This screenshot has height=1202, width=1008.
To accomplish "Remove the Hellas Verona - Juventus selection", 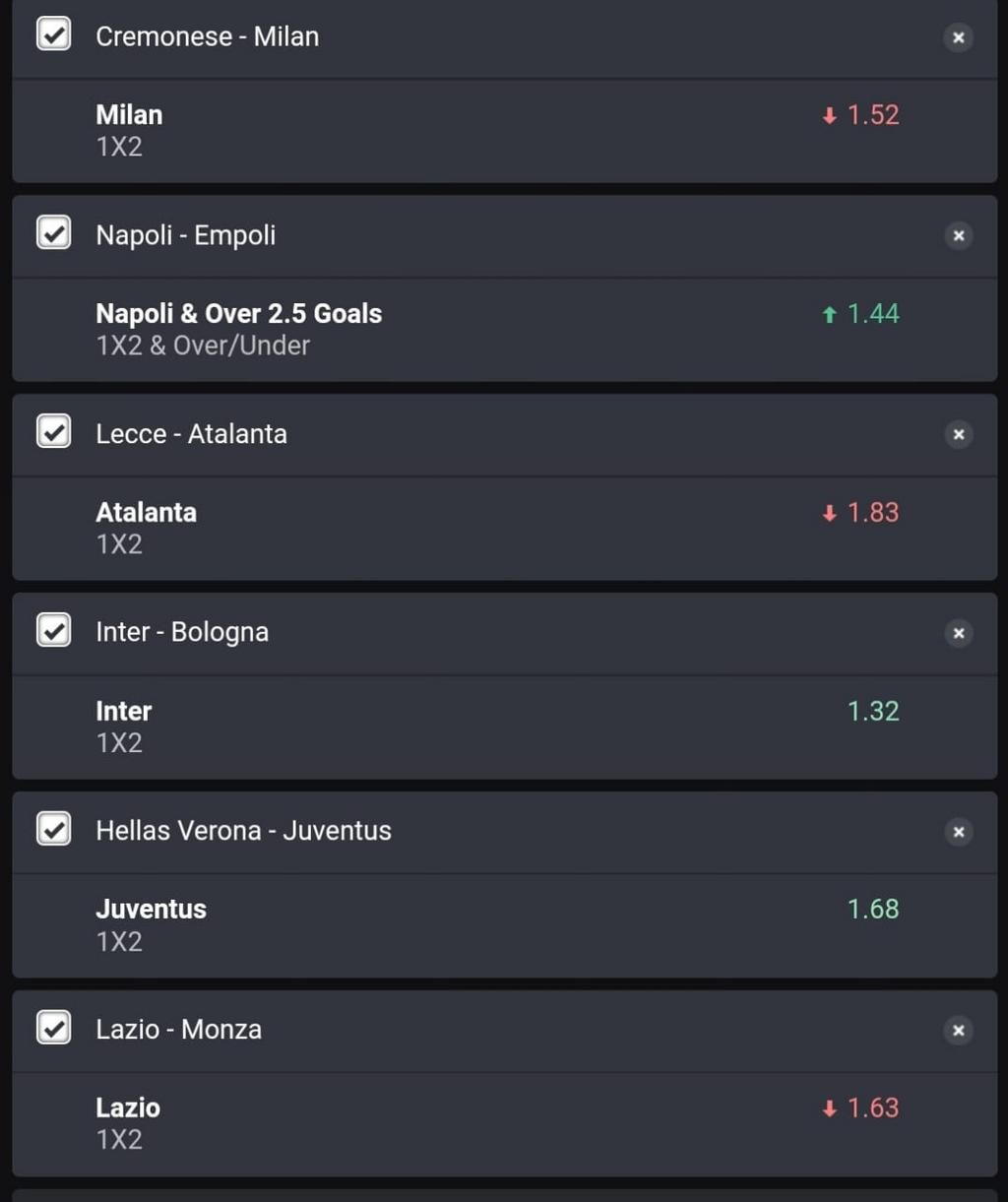I will pyautogui.click(x=958, y=832).
